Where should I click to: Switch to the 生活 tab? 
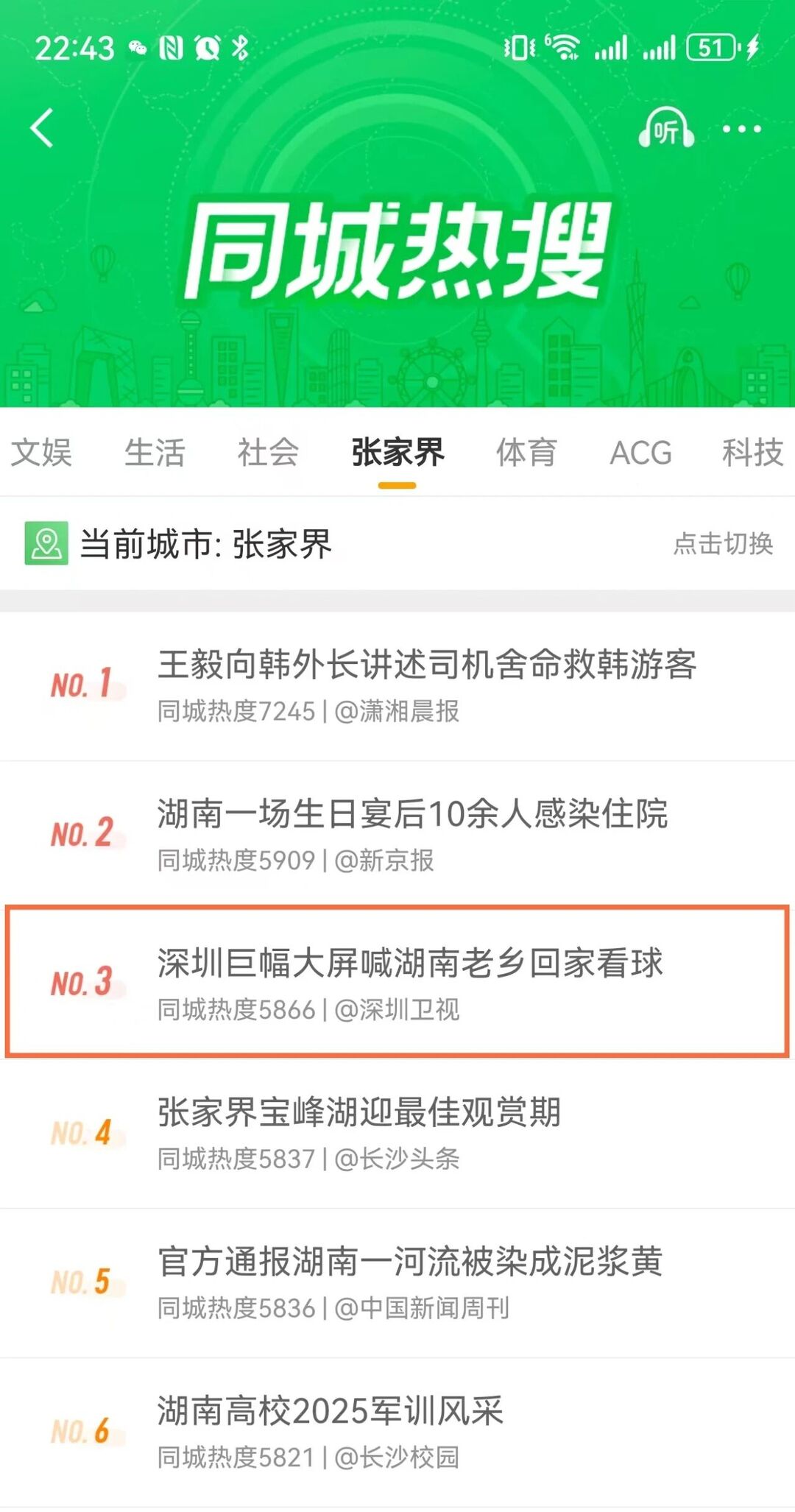tap(155, 452)
